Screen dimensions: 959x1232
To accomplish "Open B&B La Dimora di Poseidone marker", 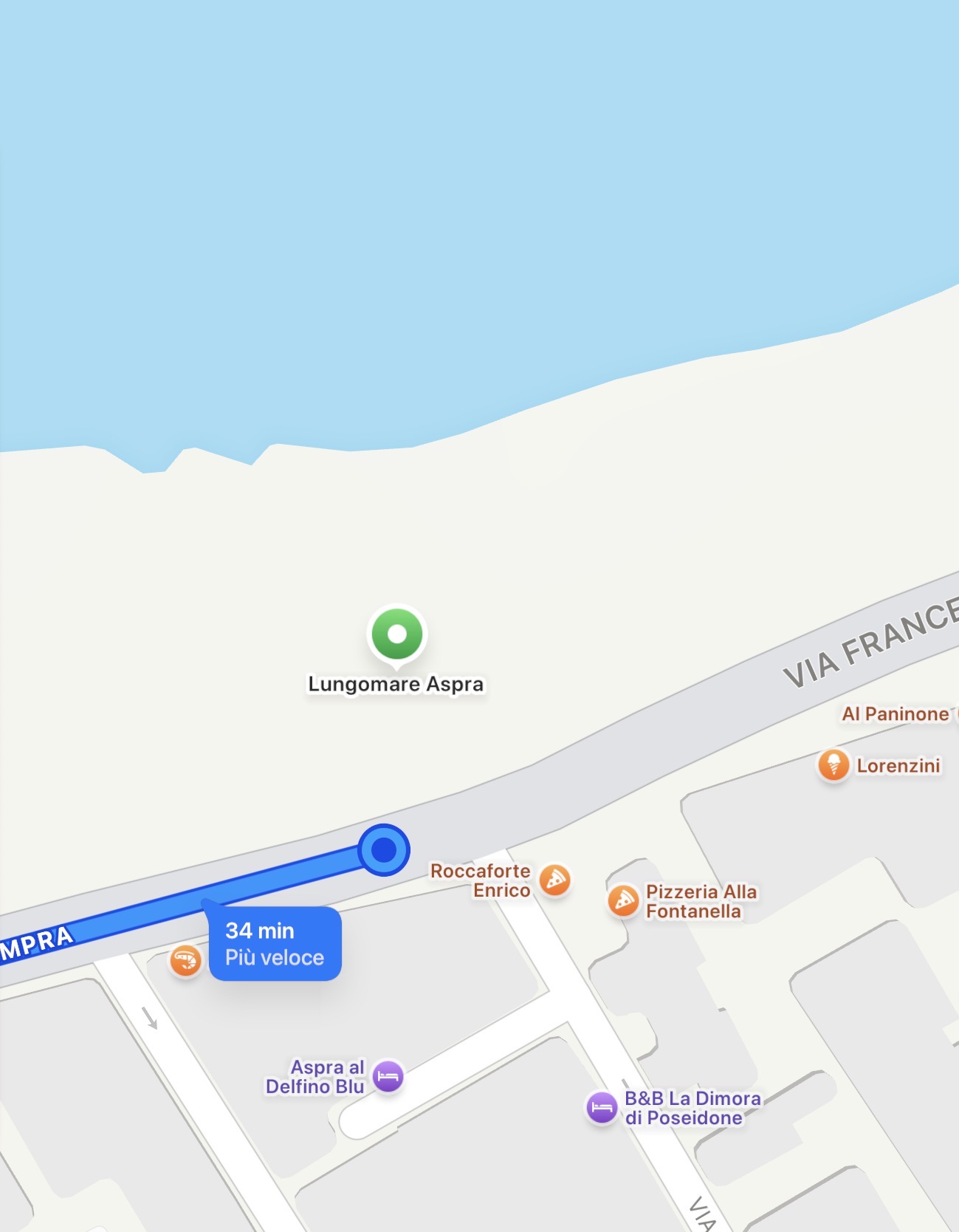I will [x=602, y=1107].
